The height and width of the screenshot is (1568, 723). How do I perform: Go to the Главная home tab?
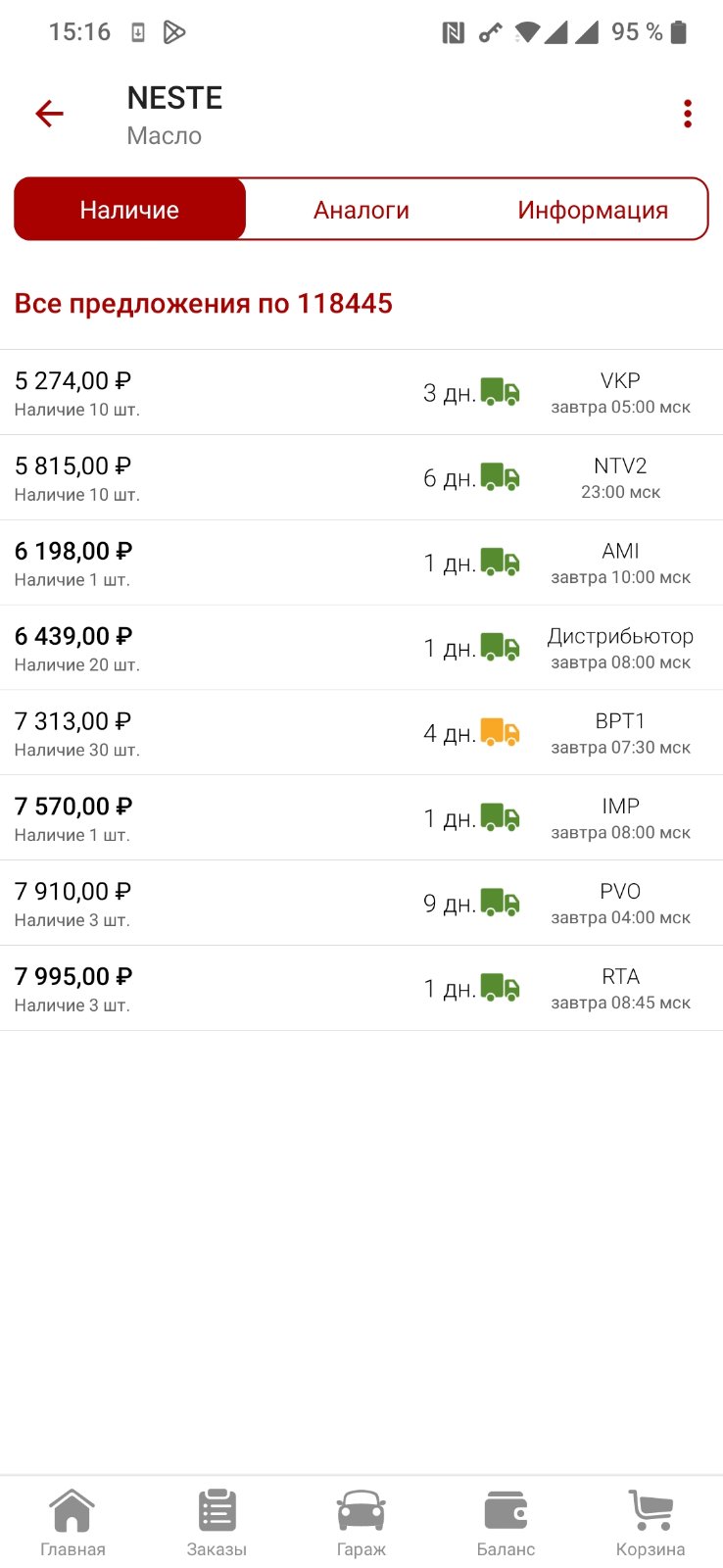coord(72,1523)
